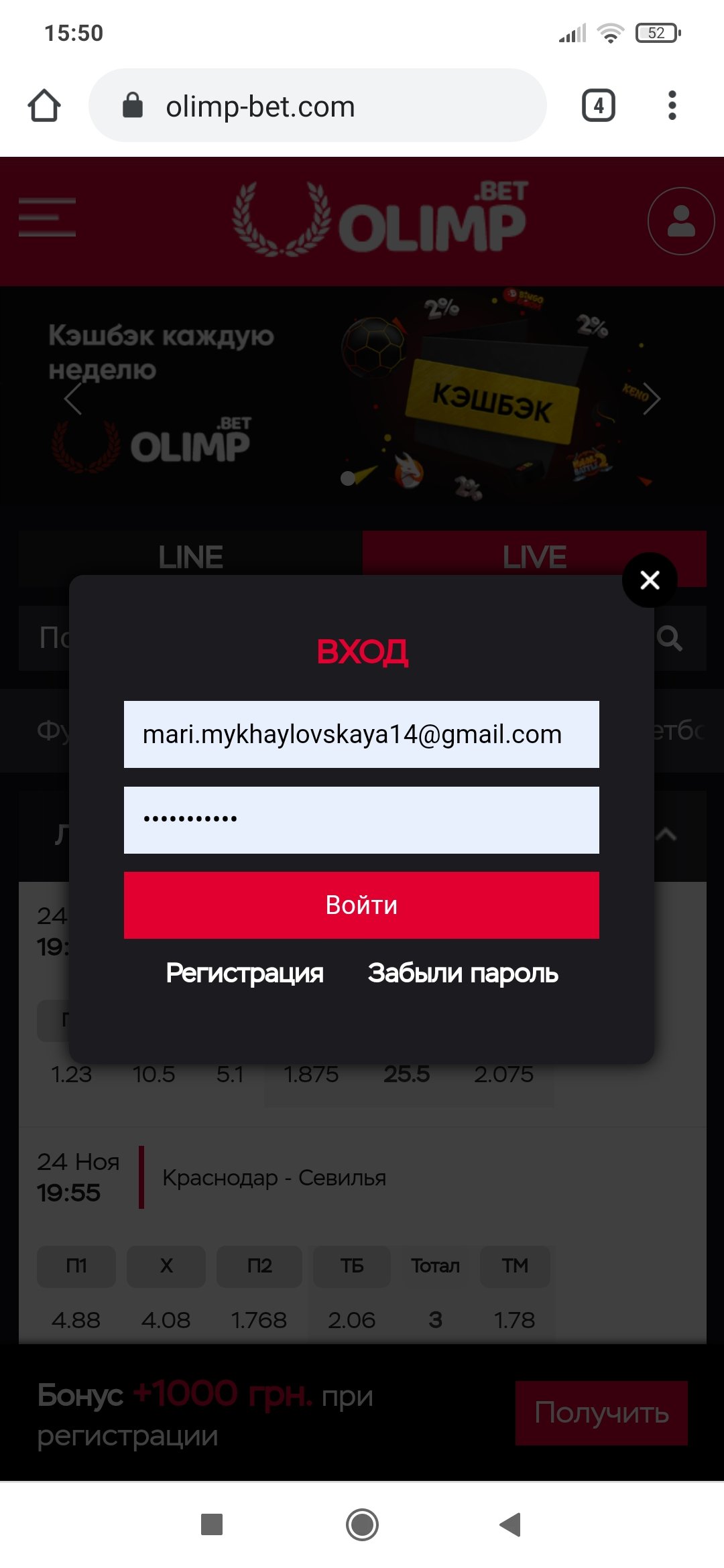Tap the Войти login button
The image size is (724, 1568).
pos(361,905)
